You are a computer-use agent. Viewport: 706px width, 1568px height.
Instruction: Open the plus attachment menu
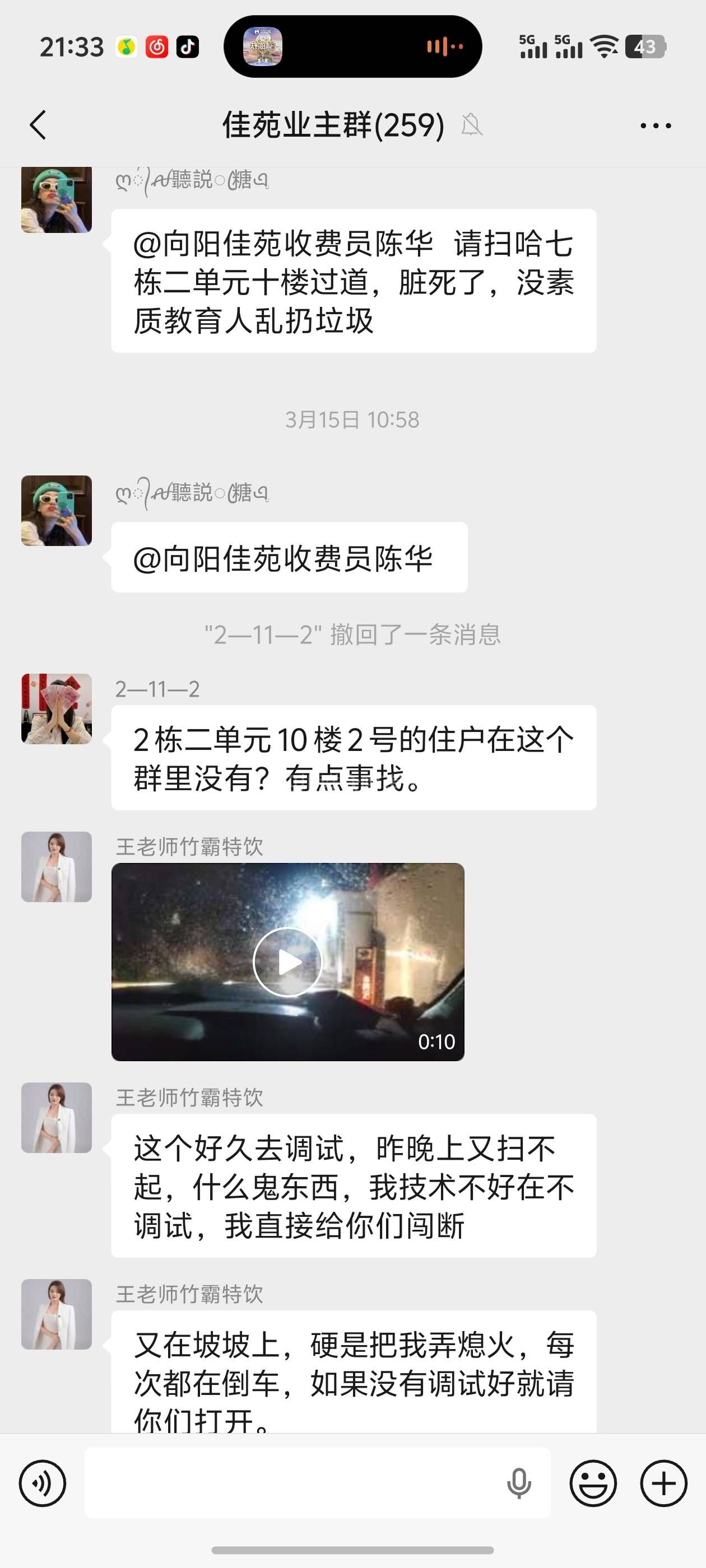[663, 1483]
